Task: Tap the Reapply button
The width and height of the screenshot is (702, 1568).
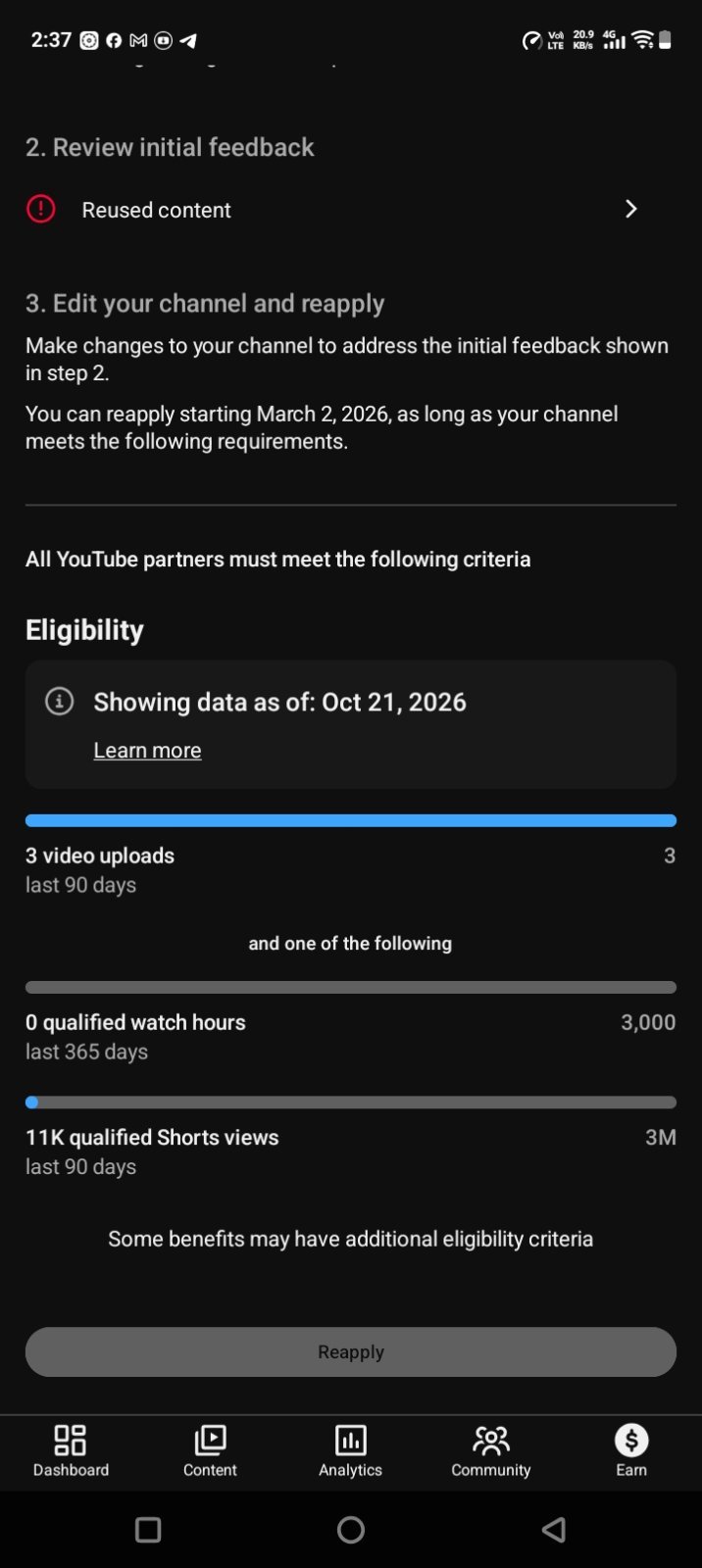Action: pos(350,1351)
